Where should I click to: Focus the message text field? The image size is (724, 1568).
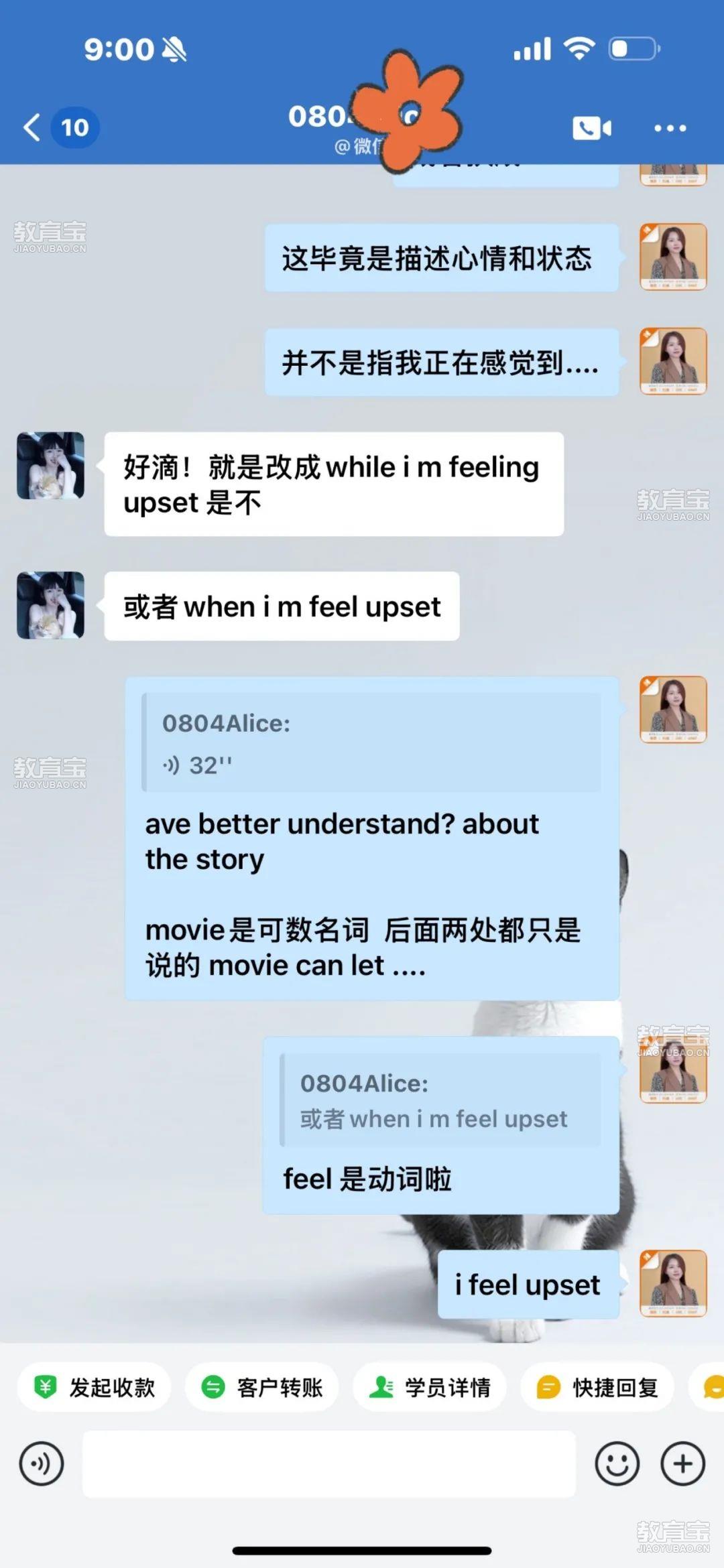[328, 1464]
